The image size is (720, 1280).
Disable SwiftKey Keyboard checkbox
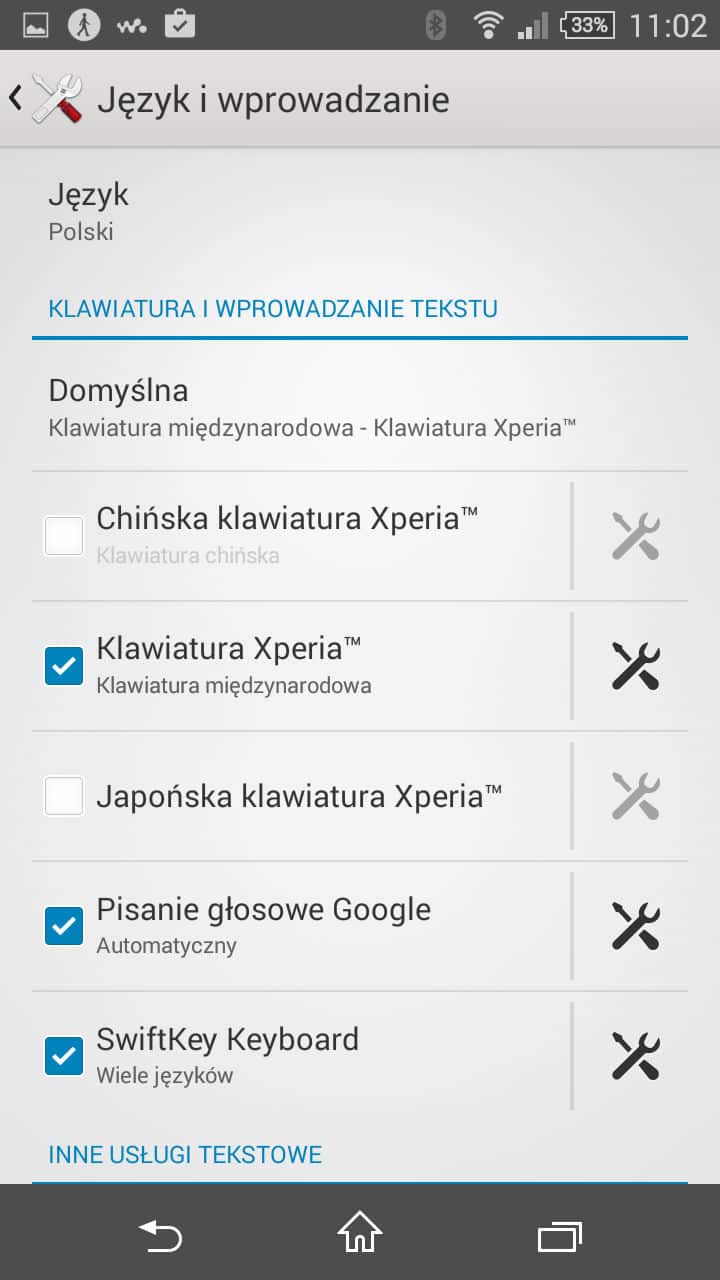click(64, 1056)
